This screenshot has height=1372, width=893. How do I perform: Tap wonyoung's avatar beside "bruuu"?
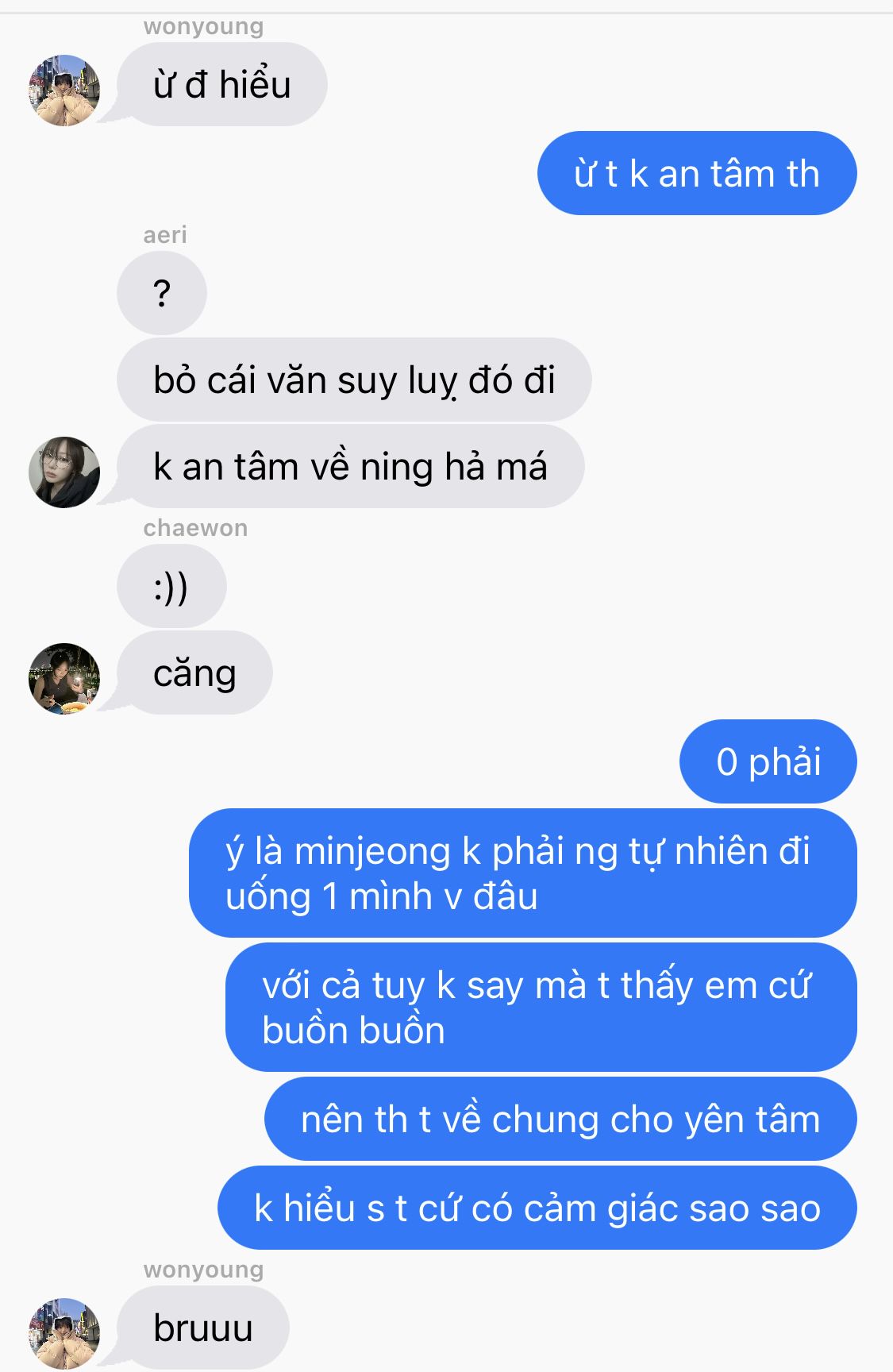click(64, 1333)
